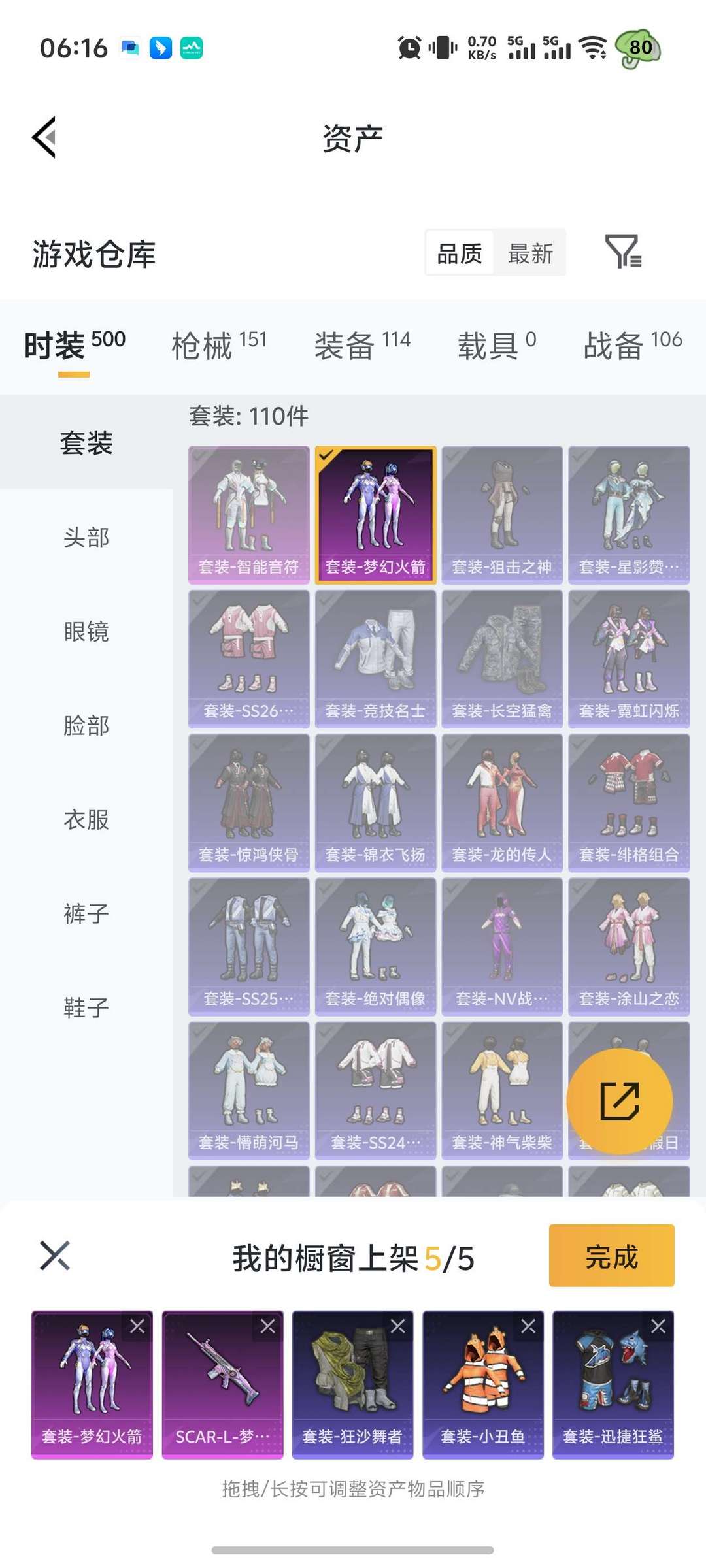
Task: Open the 战备 tab
Action: [632, 345]
